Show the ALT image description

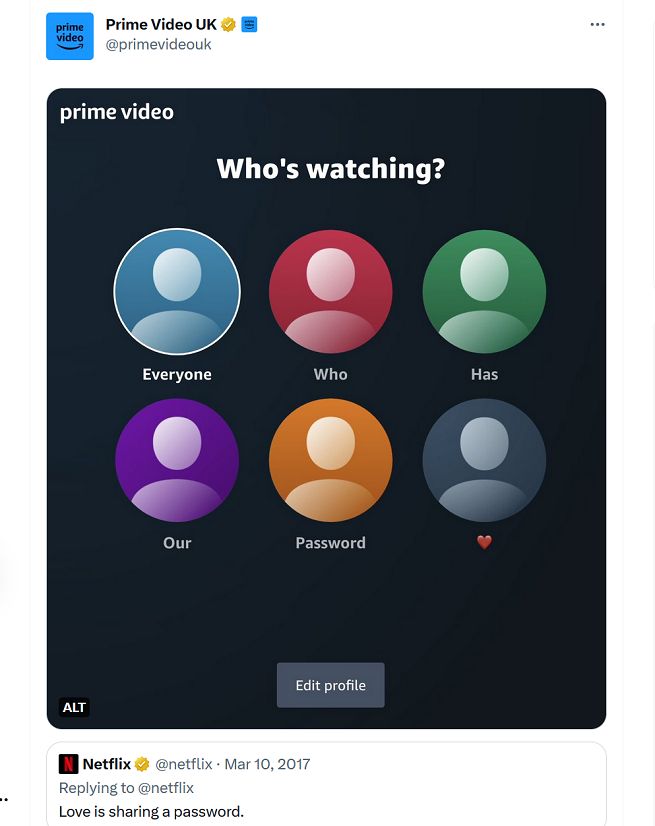pos(75,707)
